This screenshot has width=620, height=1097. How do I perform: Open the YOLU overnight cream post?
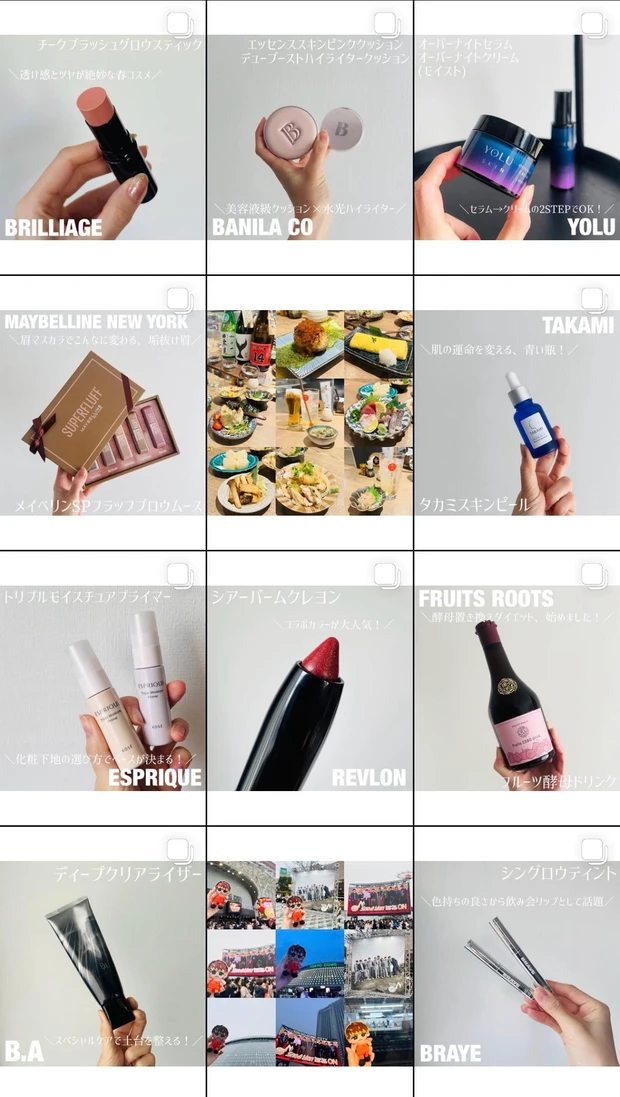pyautogui.click(x=517, y=137)
